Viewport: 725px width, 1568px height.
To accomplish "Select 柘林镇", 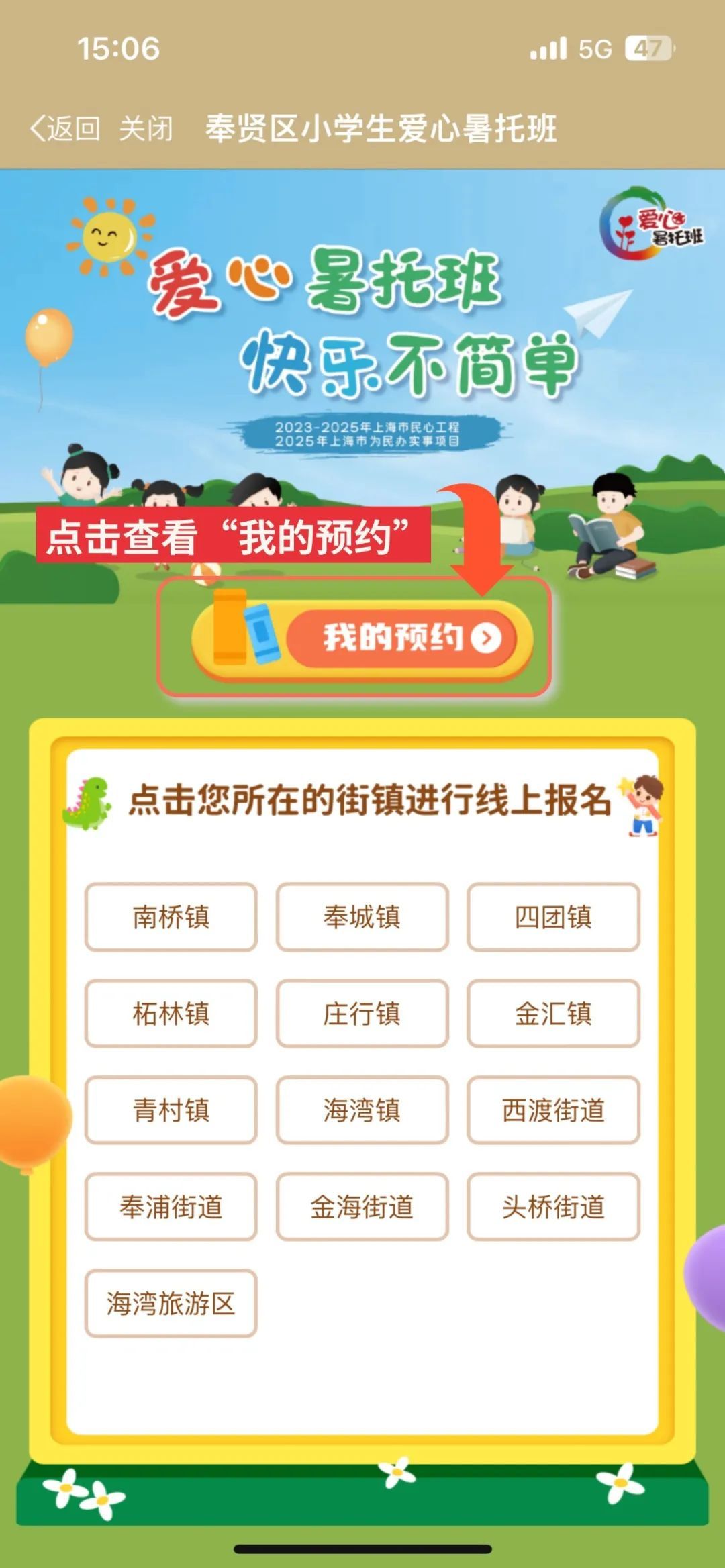I will pyautogui.click(x=171, y=1014).
